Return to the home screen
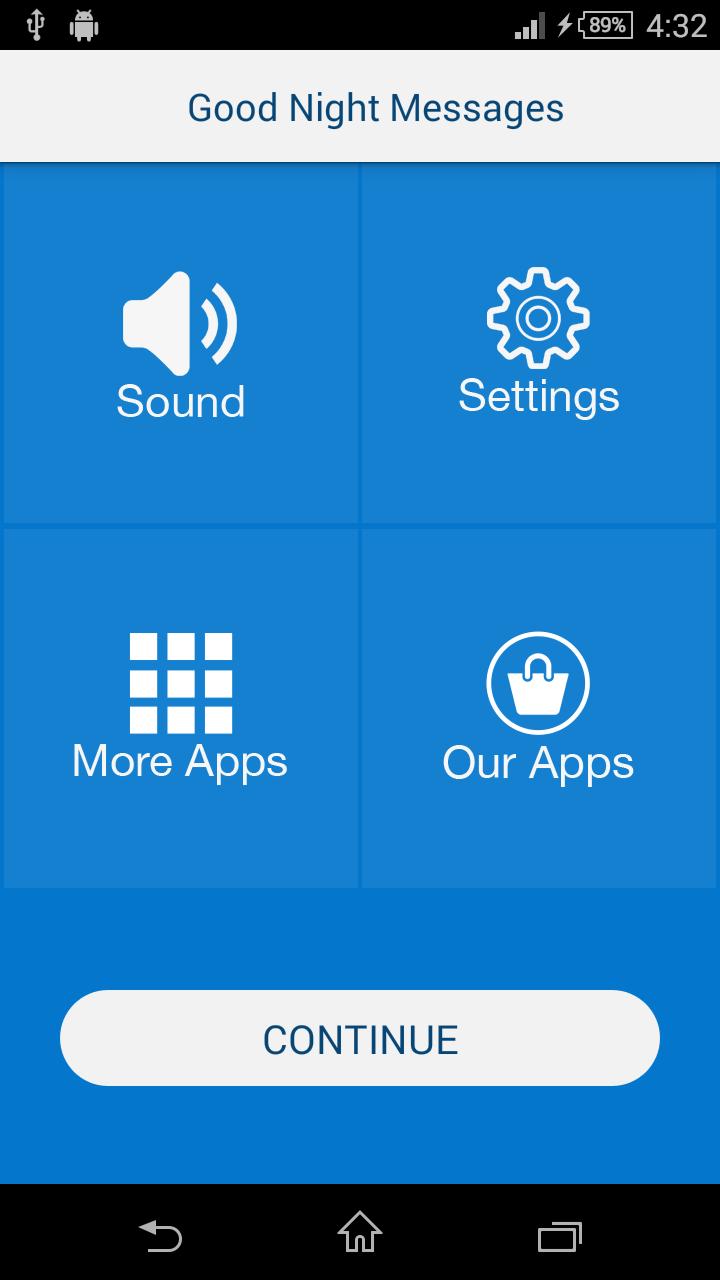This screenshot has height=1280, width=720. click(360, 1233)
